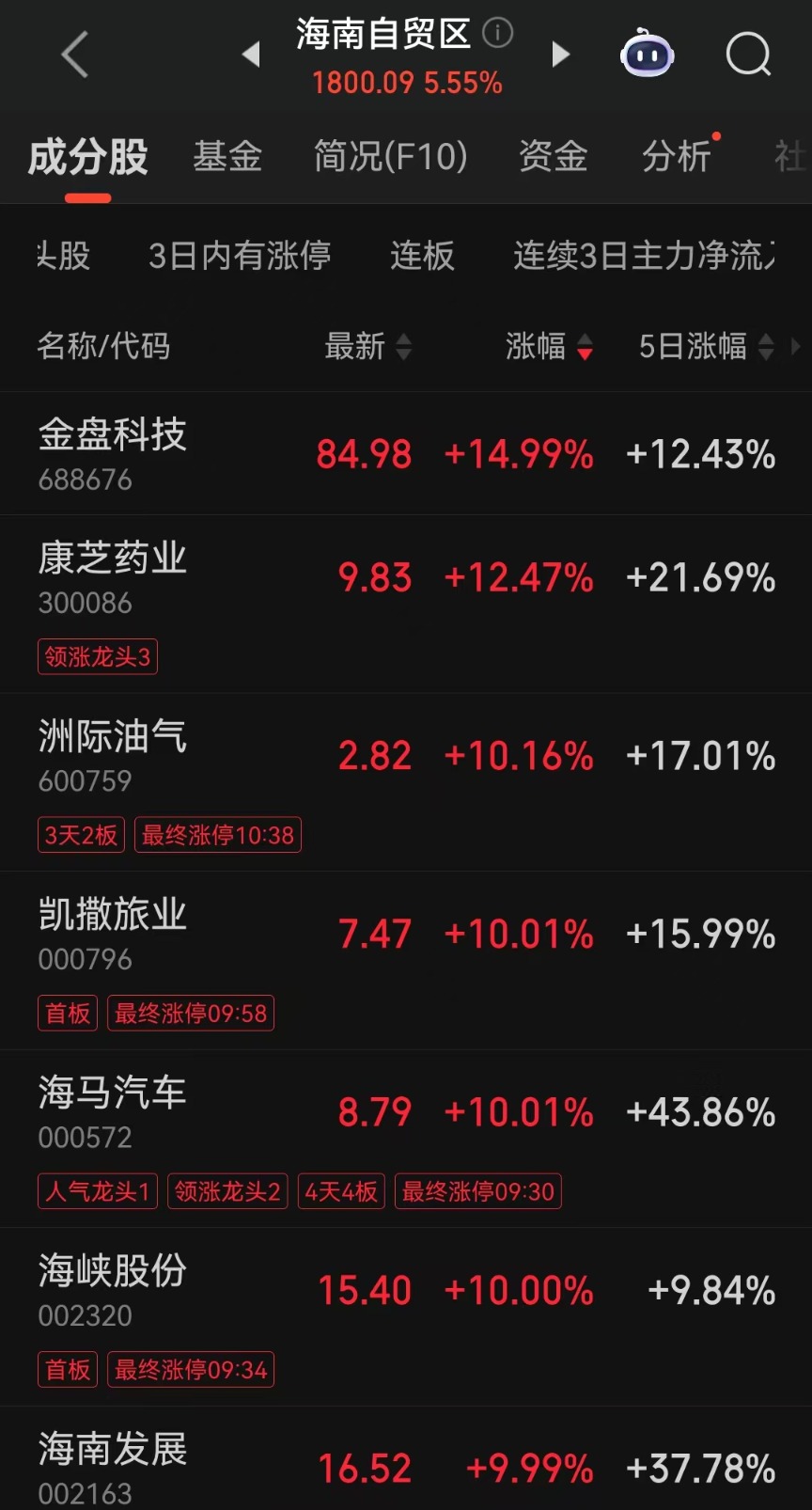812x1510 pixels.
Task: Open the 简况(F10) tab
Action: click(x=390, y=156)
